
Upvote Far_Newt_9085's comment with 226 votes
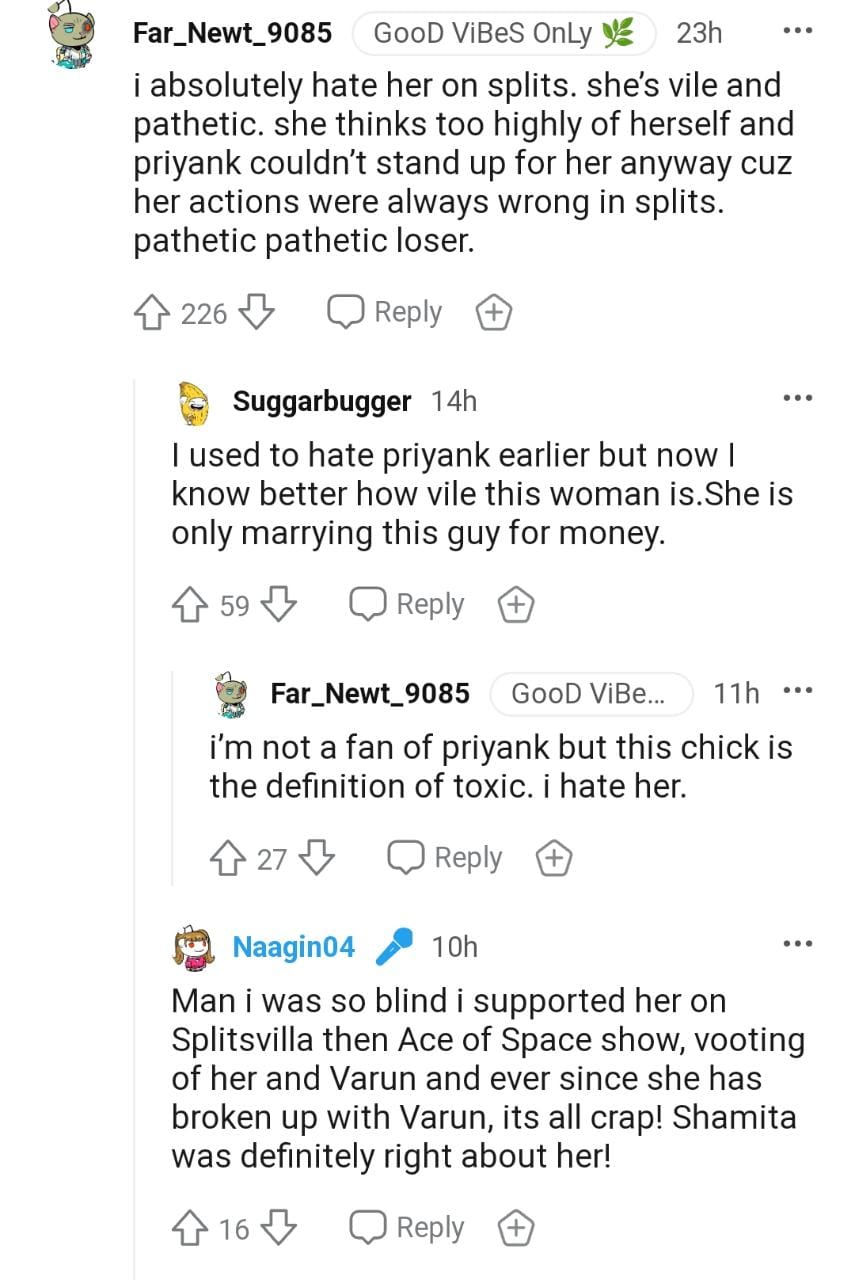(x=154, y=313)
